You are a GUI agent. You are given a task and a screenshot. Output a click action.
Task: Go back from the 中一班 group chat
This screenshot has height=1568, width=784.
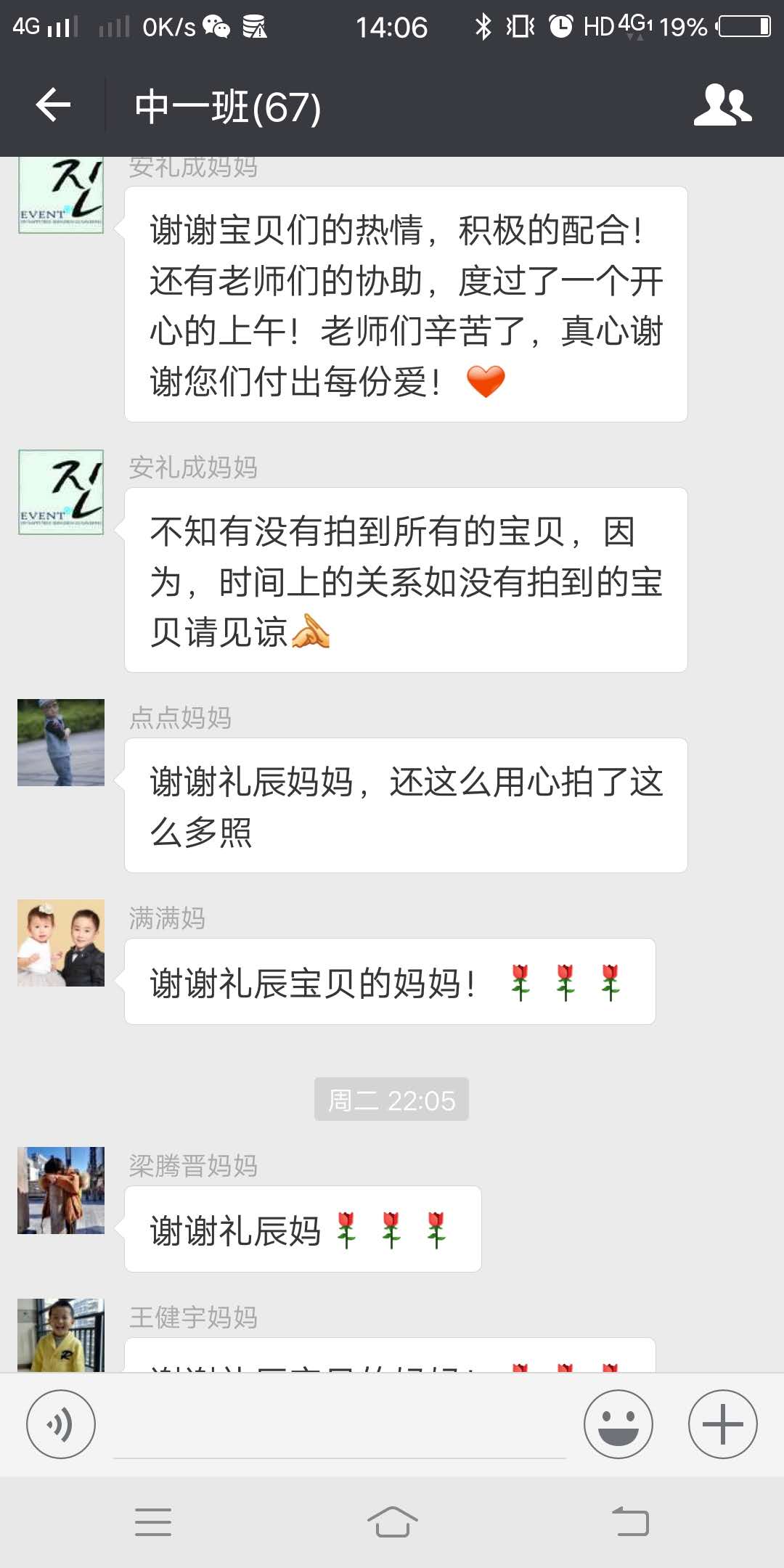[x=53, y=106]
